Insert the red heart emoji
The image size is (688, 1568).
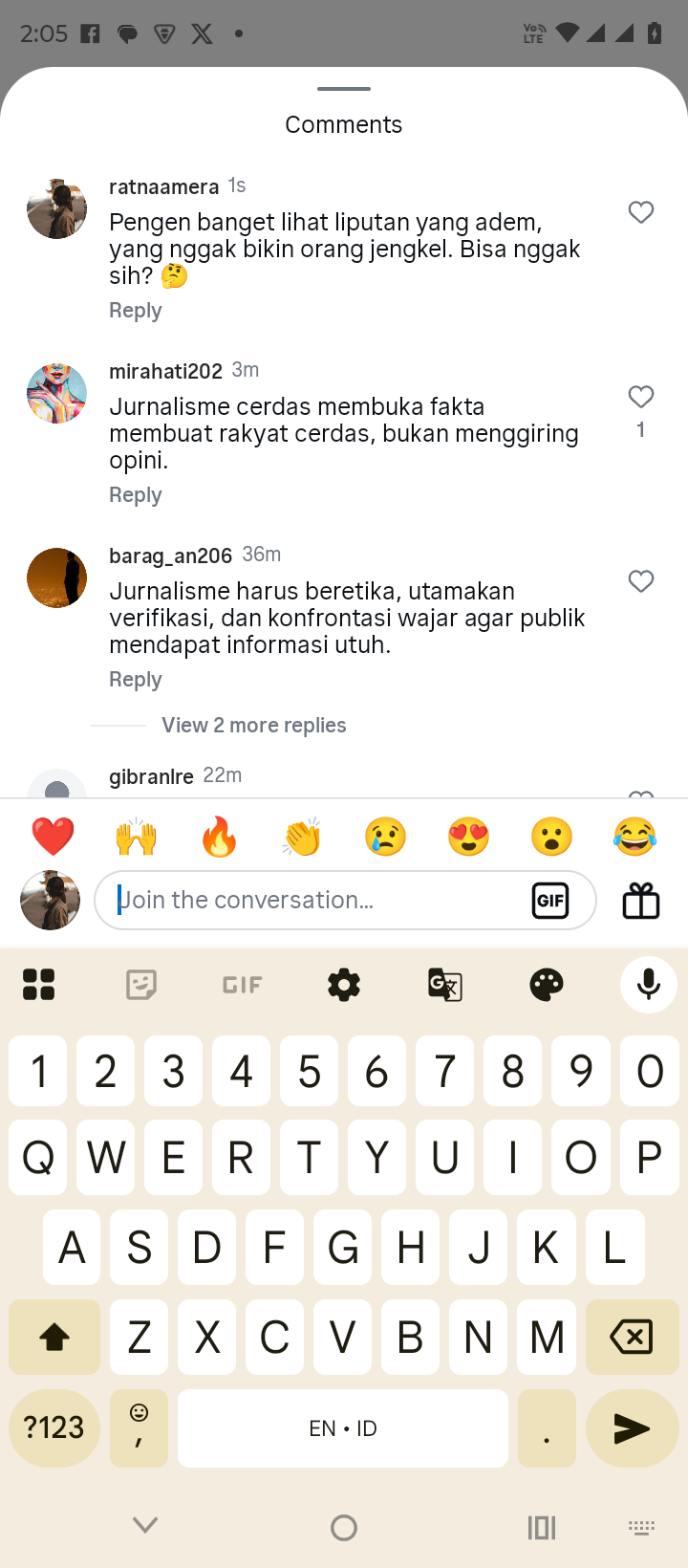pyautogui.click(x=53, y=837)
